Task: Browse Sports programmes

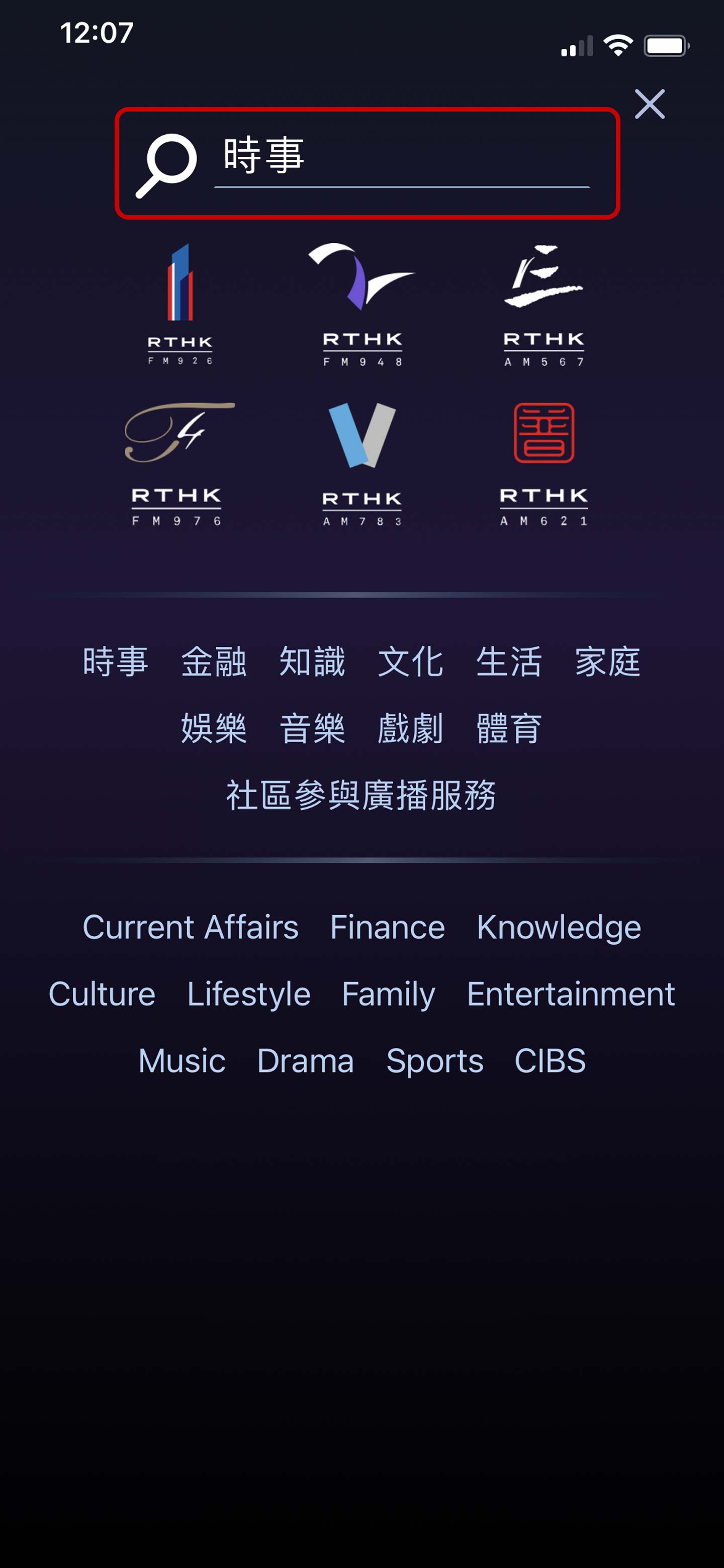Action: 435,1061
